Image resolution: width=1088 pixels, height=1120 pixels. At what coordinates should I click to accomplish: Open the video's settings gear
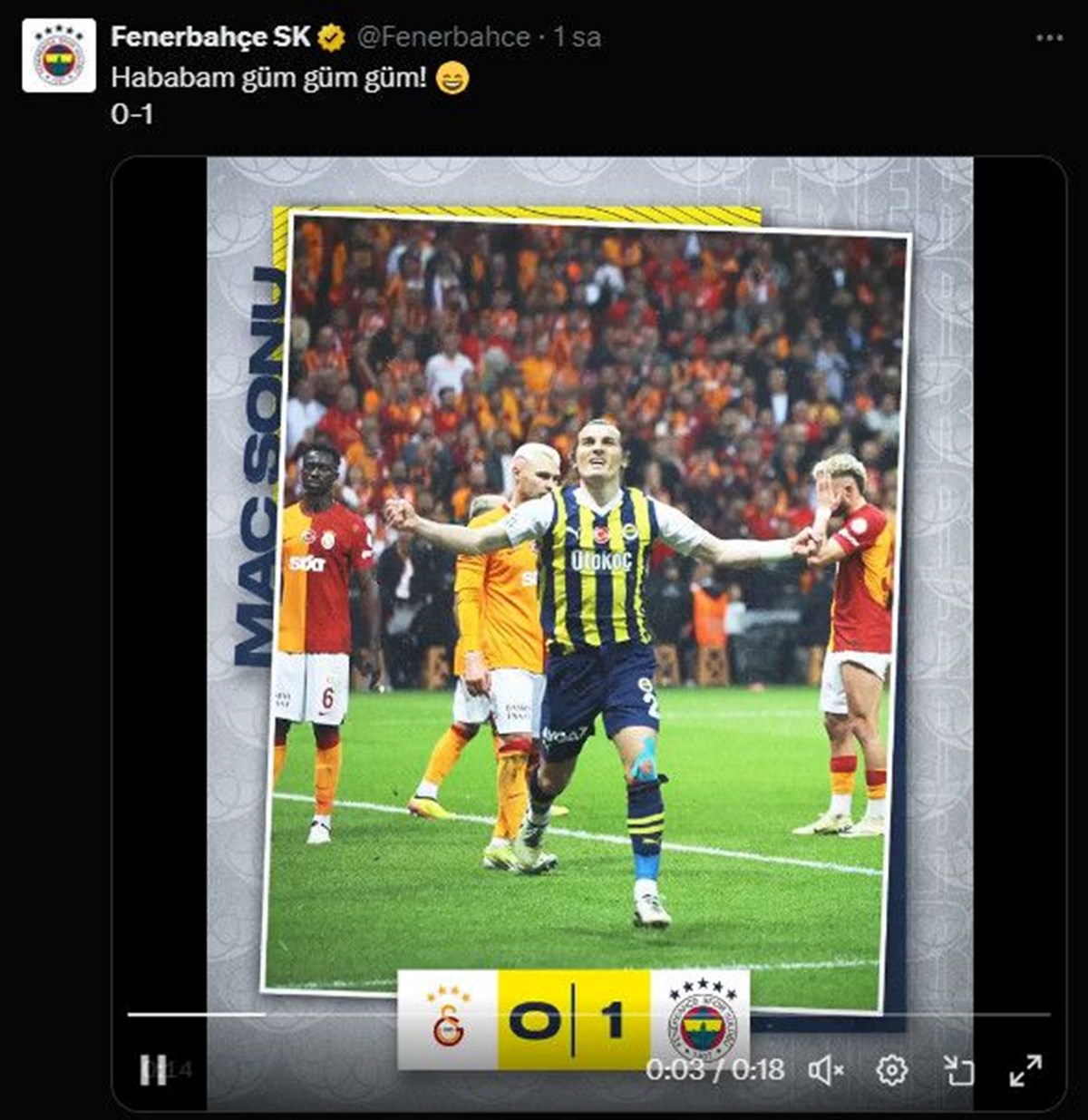(x=891, y=1071)
